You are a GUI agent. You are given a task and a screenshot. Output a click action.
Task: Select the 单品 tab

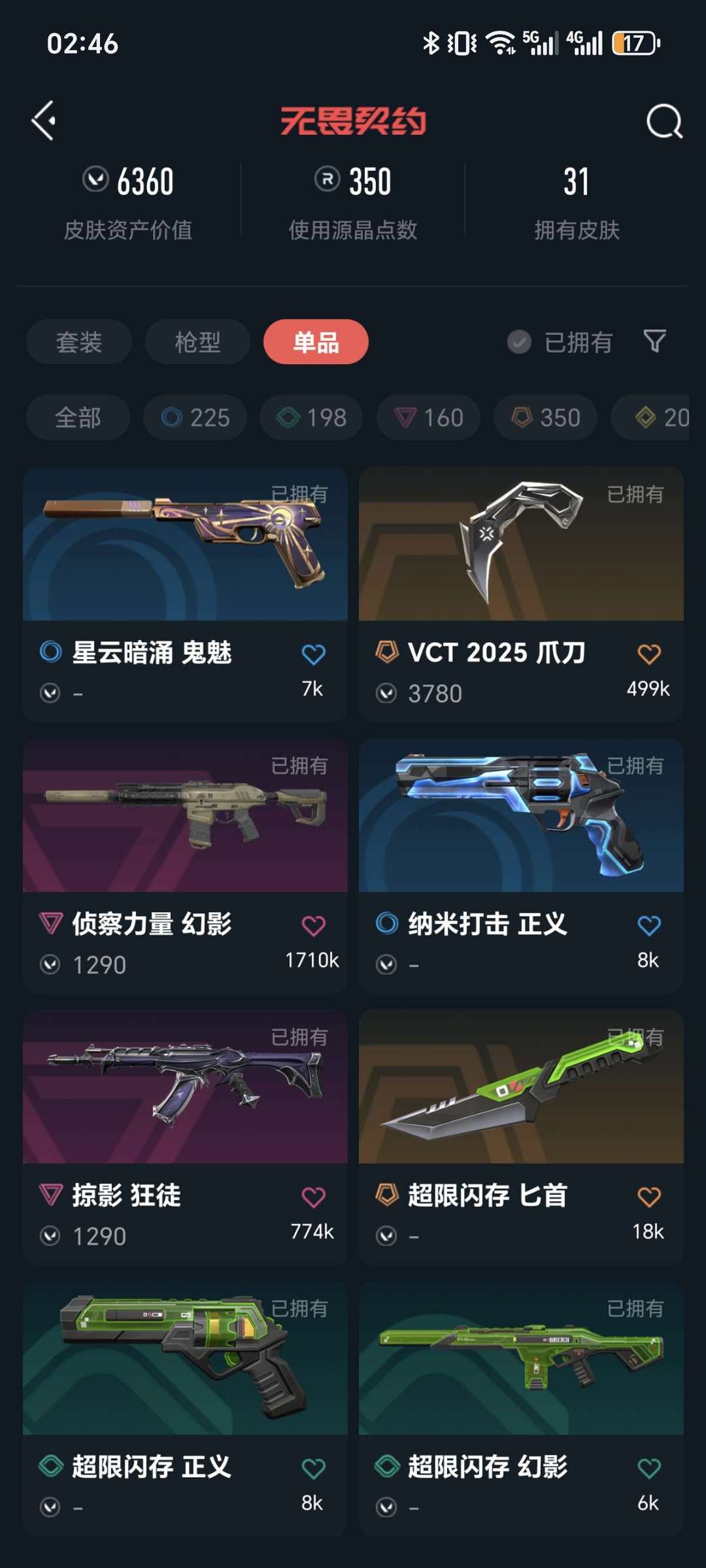316,341
